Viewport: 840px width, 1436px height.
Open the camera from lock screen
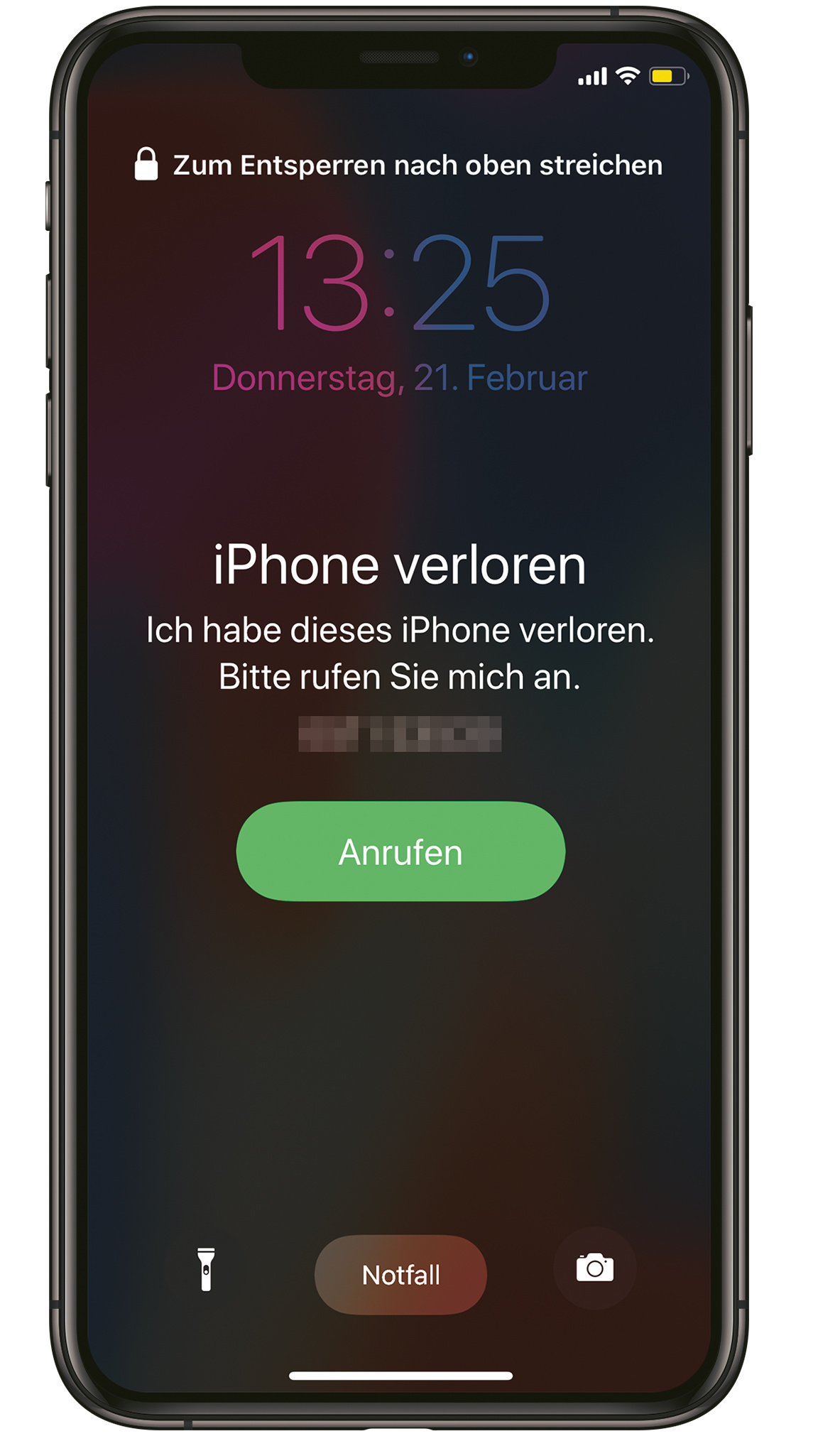point(594,1268)
